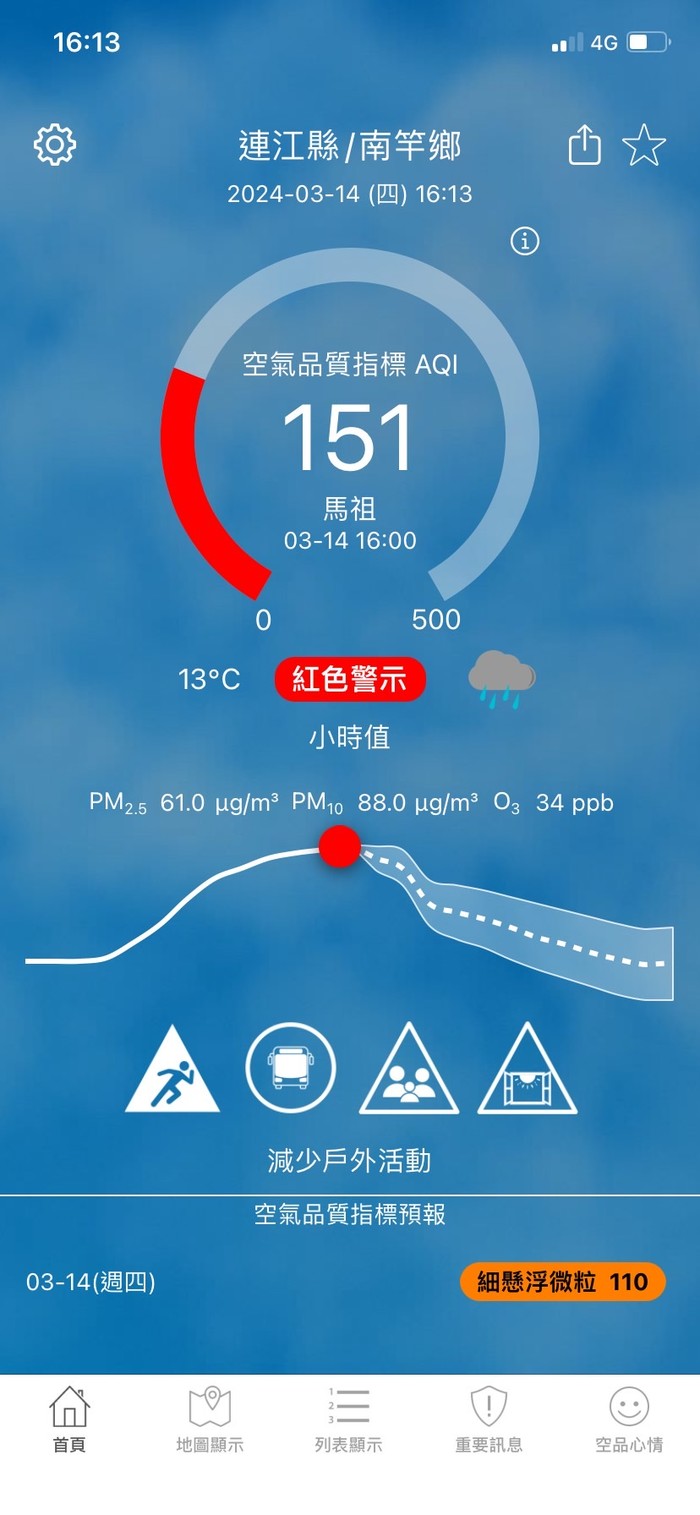Tap the window ventilation advice icon
Viewport: 700px width, 1515px height.
pos(527,1069)
